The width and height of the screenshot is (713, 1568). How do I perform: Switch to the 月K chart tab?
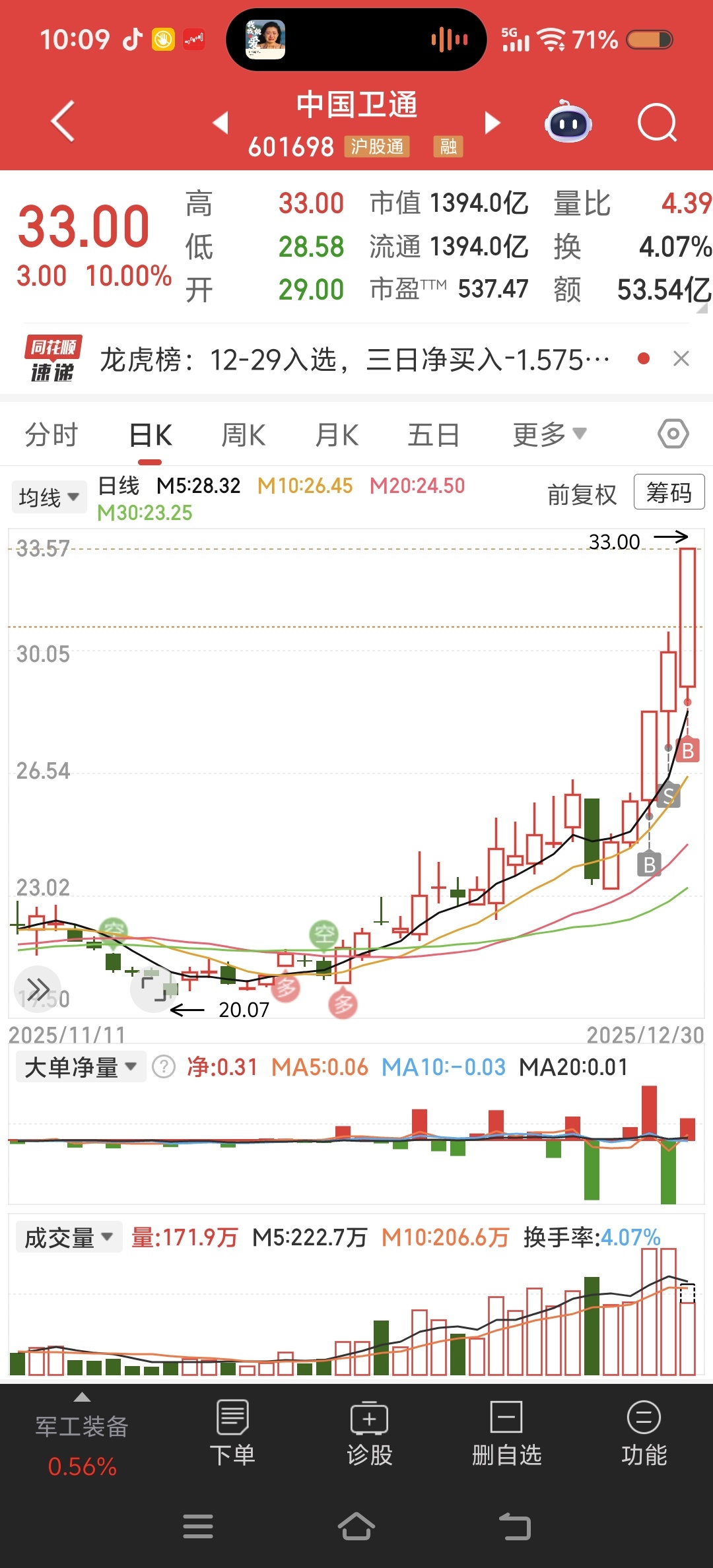(337, 435)
